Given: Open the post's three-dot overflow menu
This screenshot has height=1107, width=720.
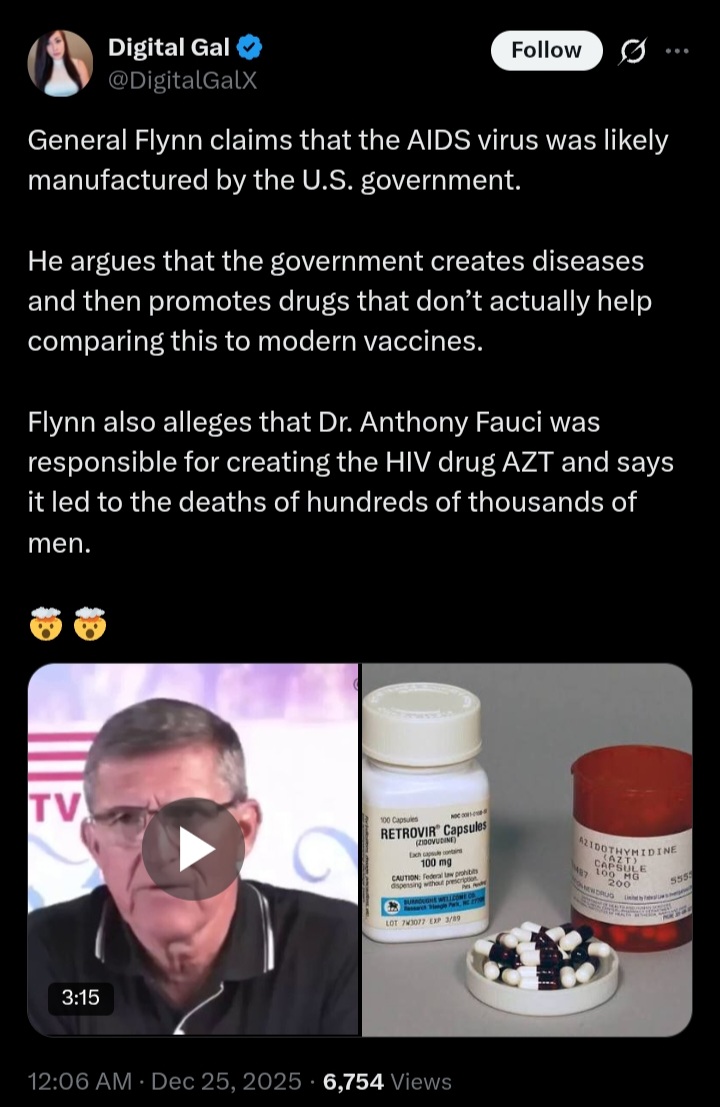Looking at the screenshot, I should coord(677,51).
